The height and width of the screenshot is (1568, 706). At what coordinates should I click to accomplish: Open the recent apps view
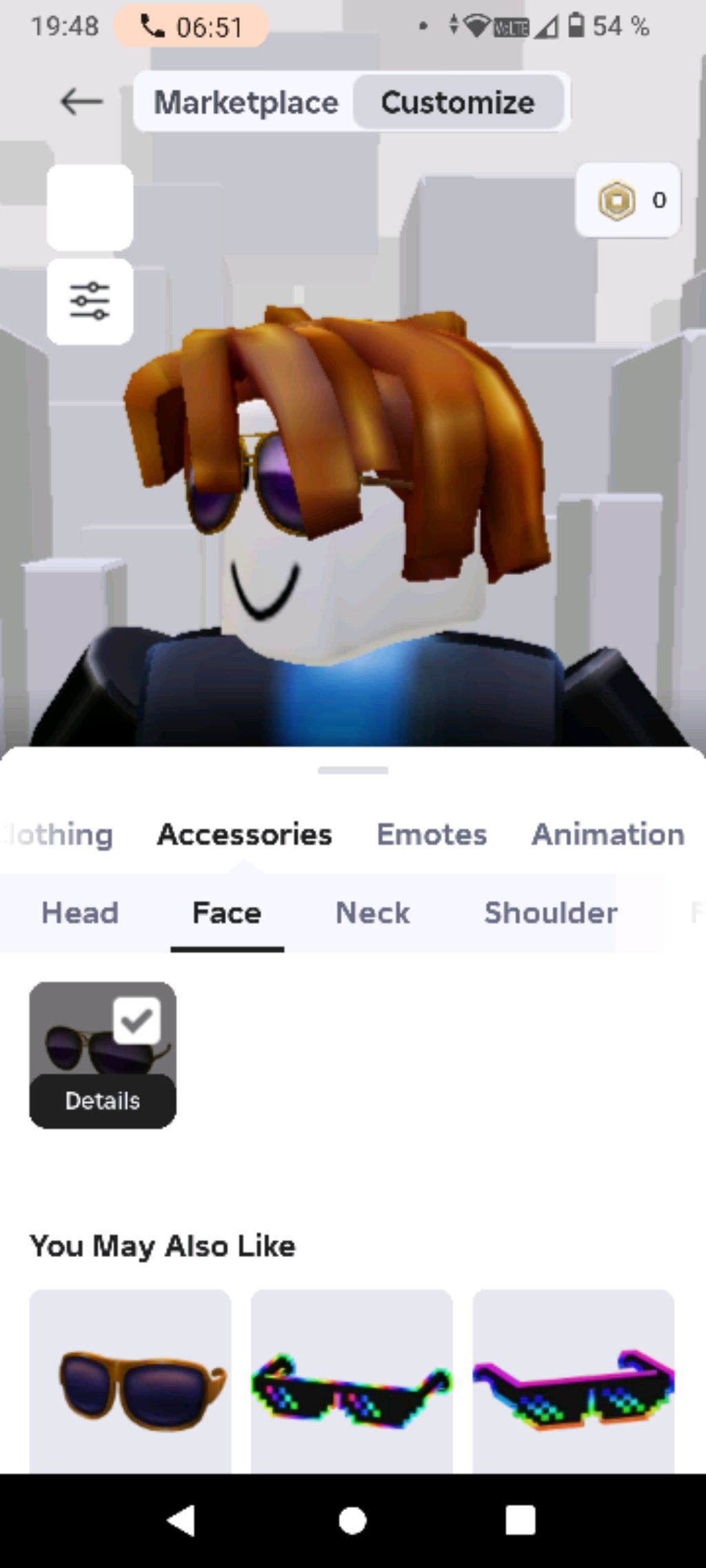pos(520,1520)
